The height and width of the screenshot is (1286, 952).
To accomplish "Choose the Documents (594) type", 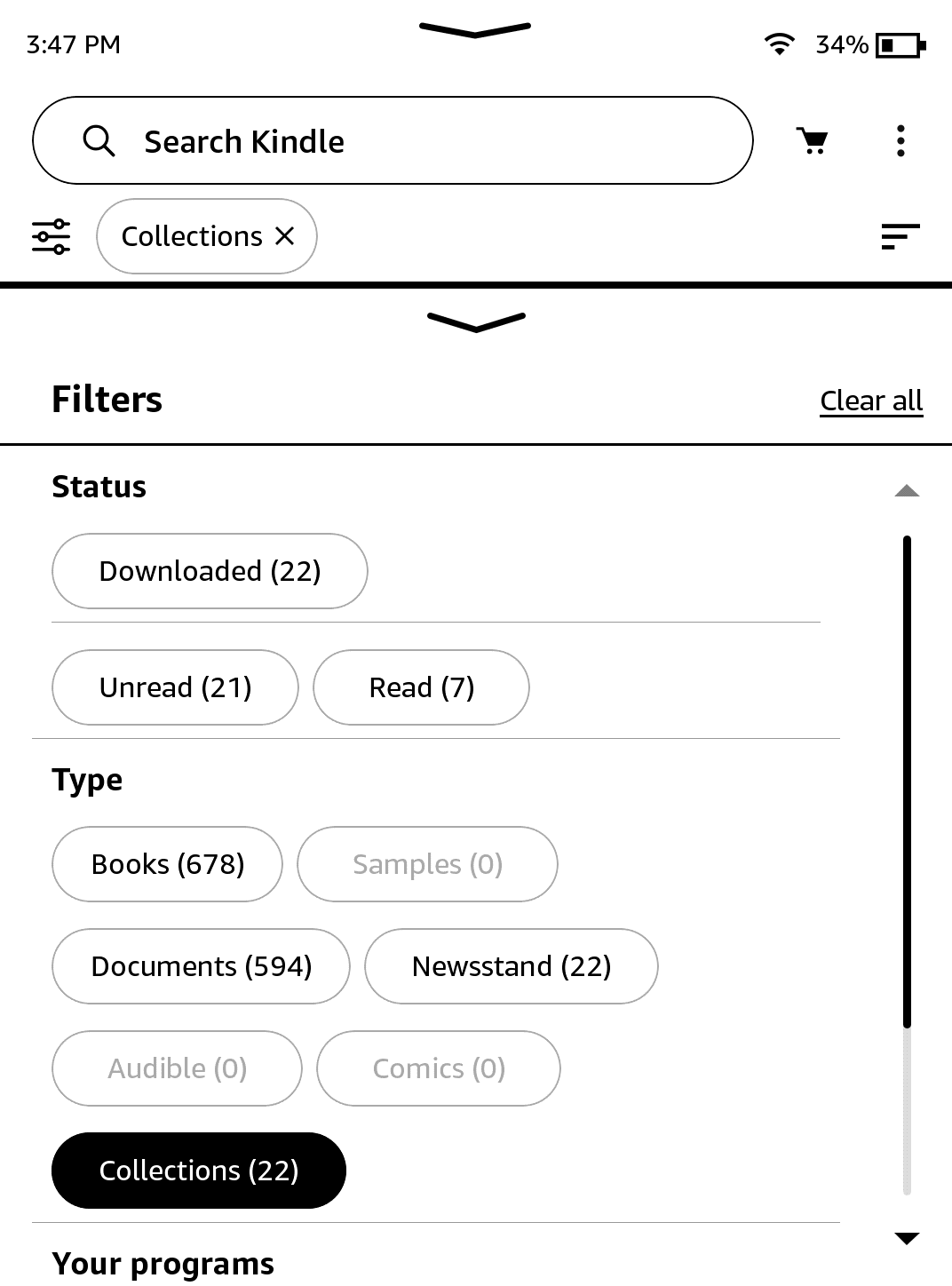I will [201, 966].
